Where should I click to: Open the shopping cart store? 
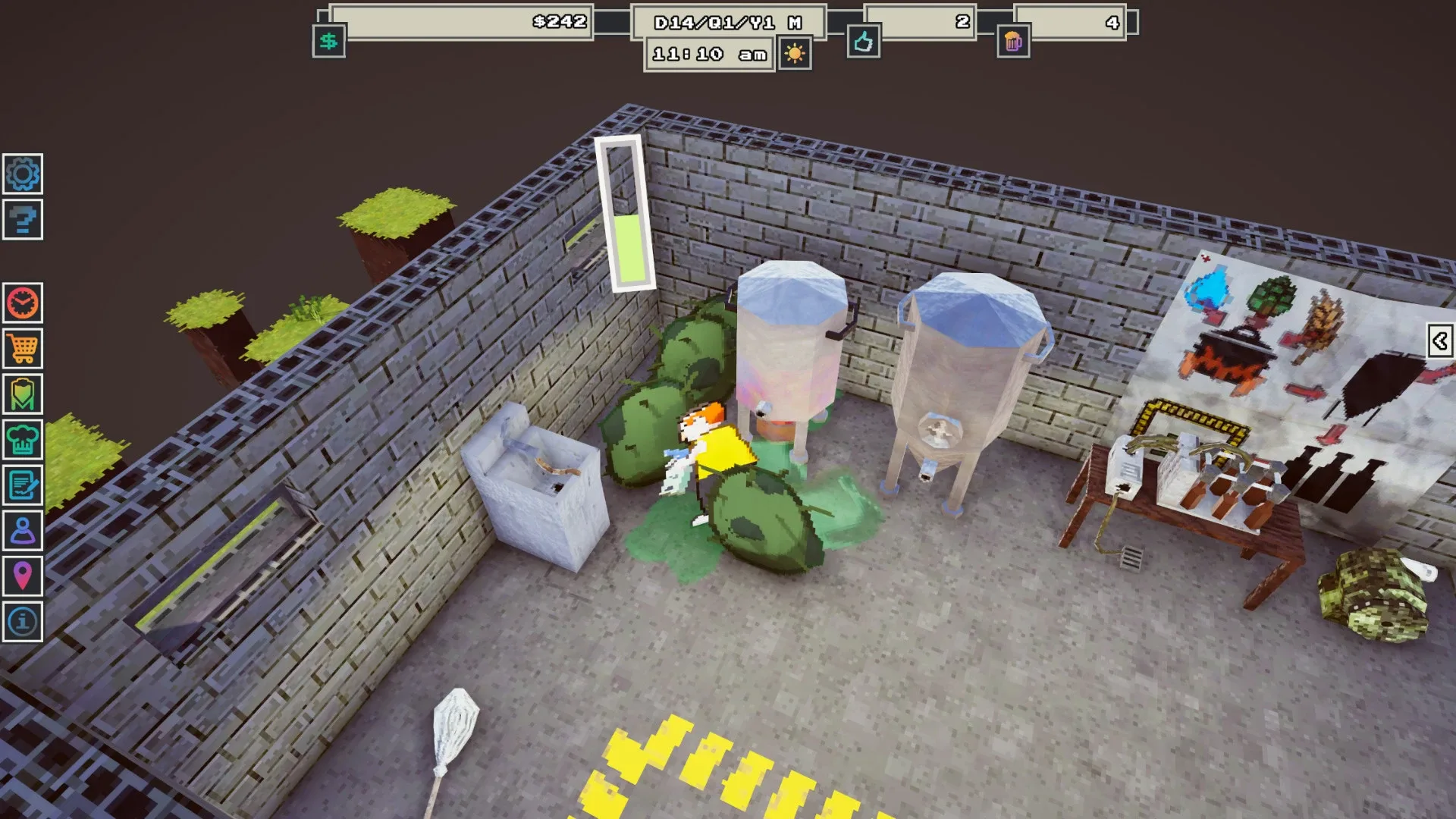coord(23,349)
